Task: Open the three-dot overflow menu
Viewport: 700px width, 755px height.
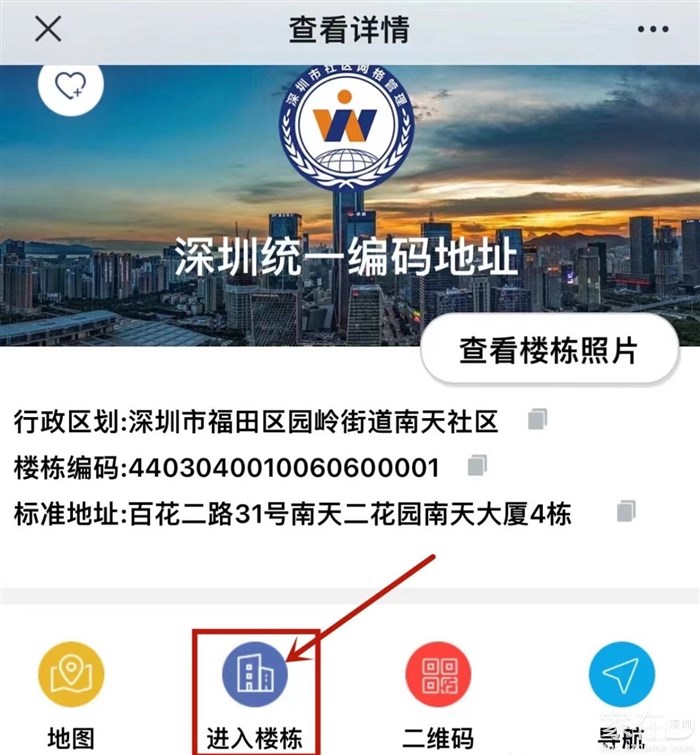Action: [652, 30]
